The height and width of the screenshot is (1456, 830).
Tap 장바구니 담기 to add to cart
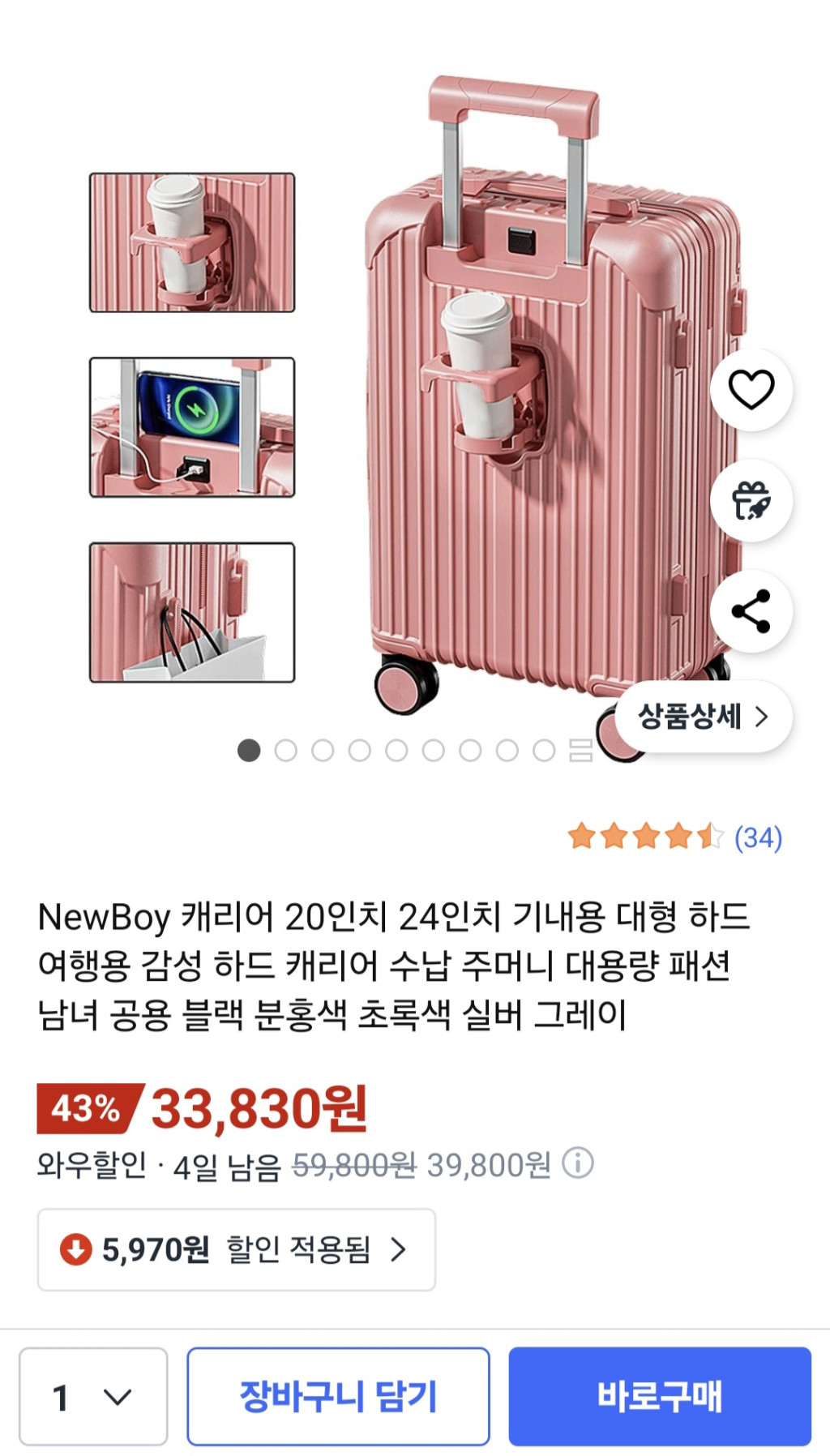click(338, 1397)
